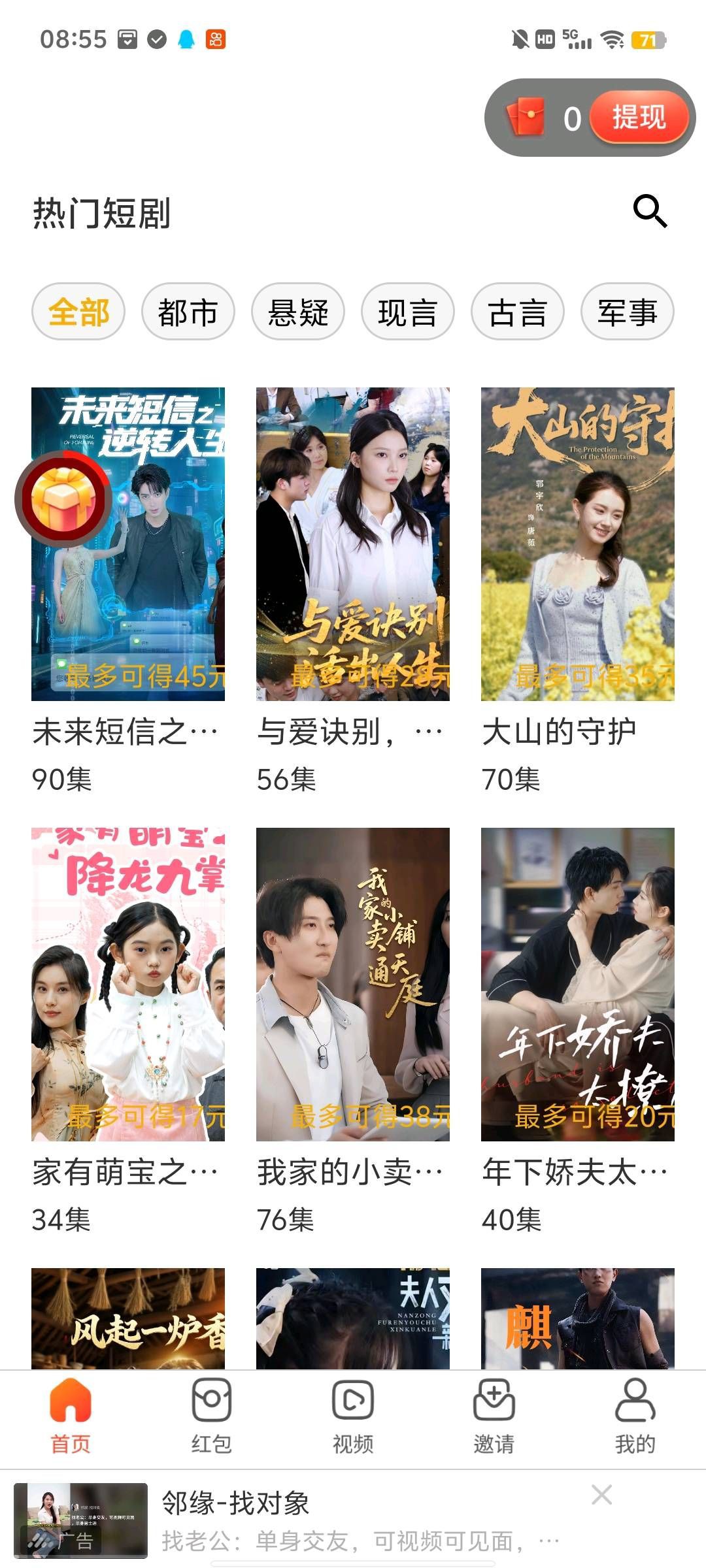706x1568 pixels.
Task: Select the 全部 category chip
Action: click(78, 312)
